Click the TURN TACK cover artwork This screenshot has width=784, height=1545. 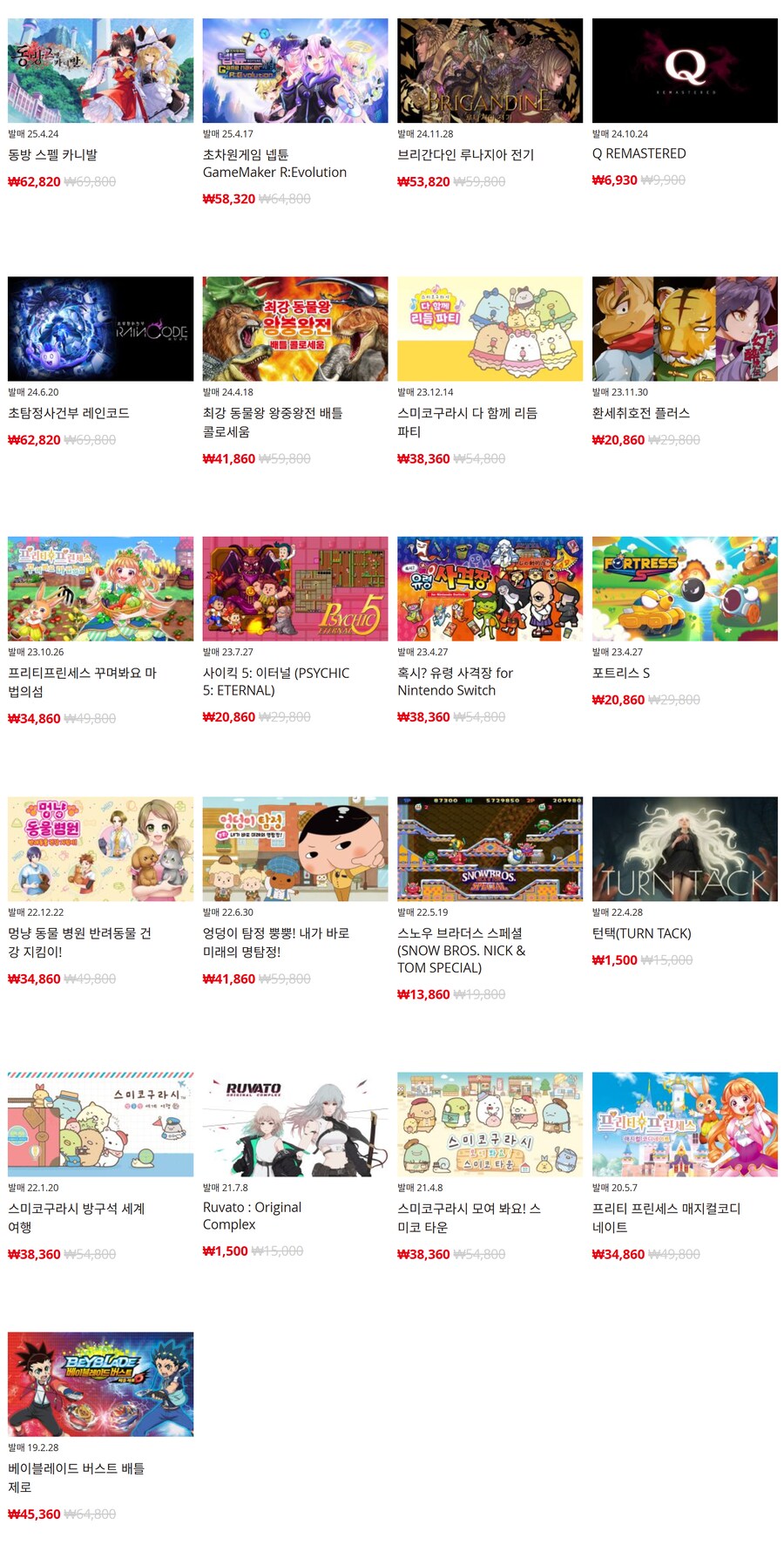coord(685,849)
